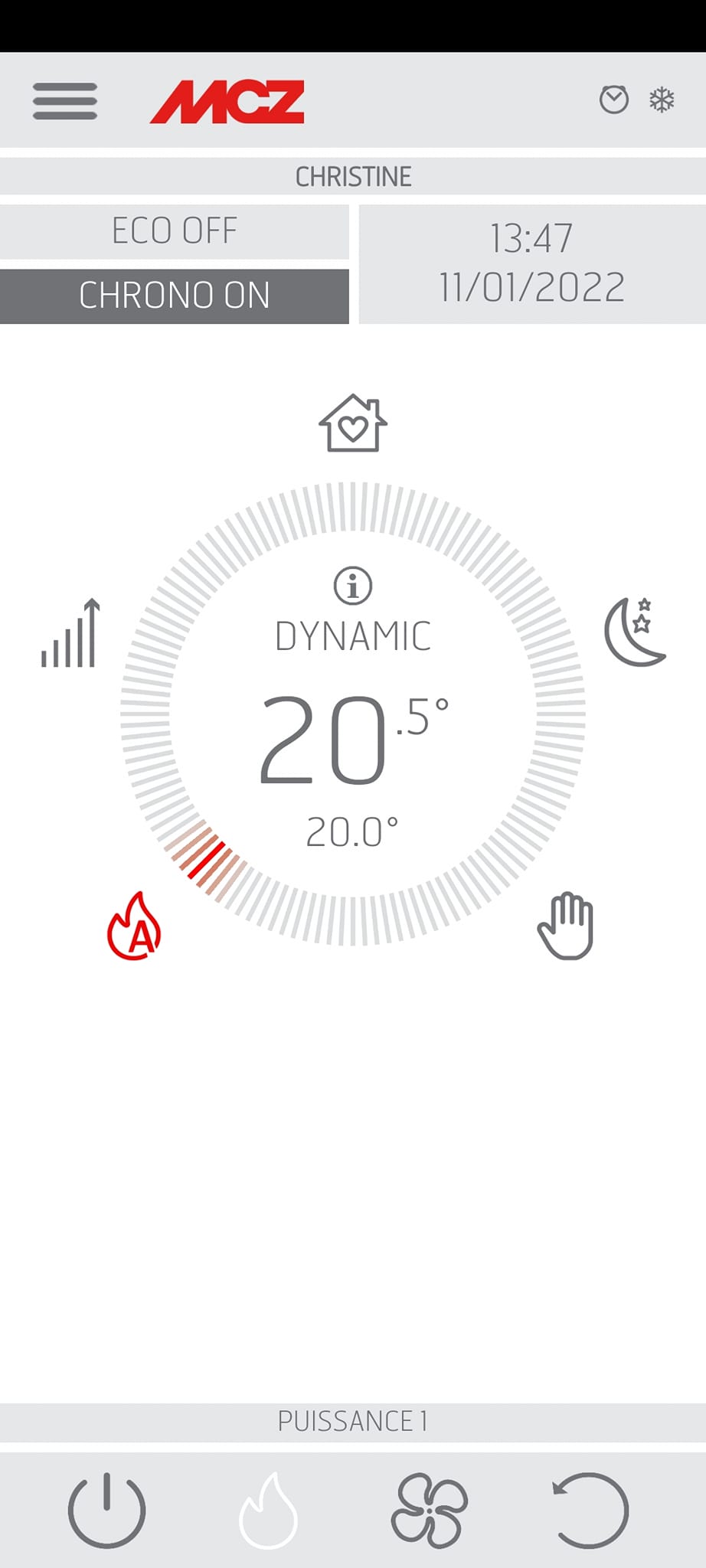Image resolution: width=706 pixels, height=1568 pixels.
Task: Toggle the CHRONO ON setting
Action: coord(175,296)
